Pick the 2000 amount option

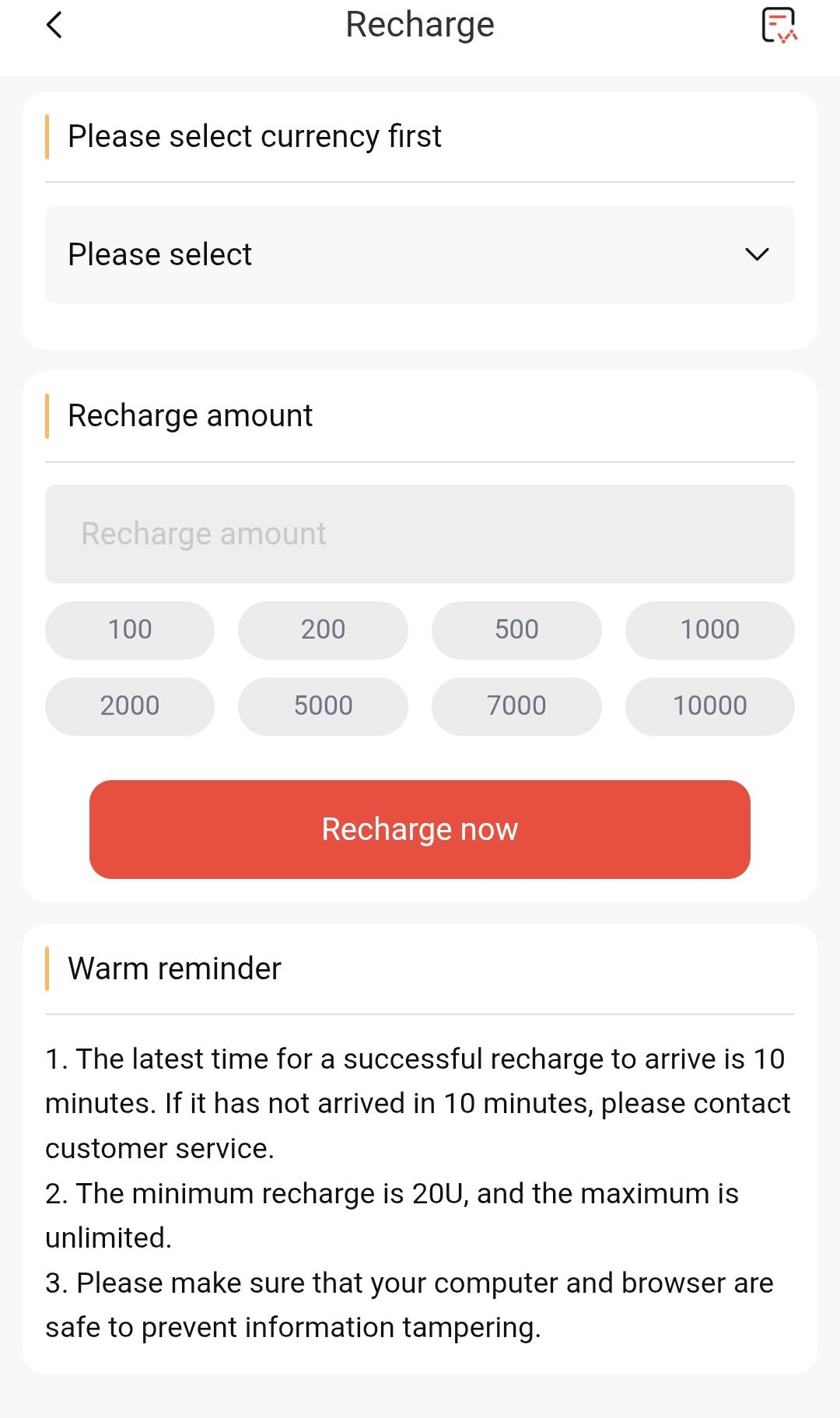tap(130, 705)
